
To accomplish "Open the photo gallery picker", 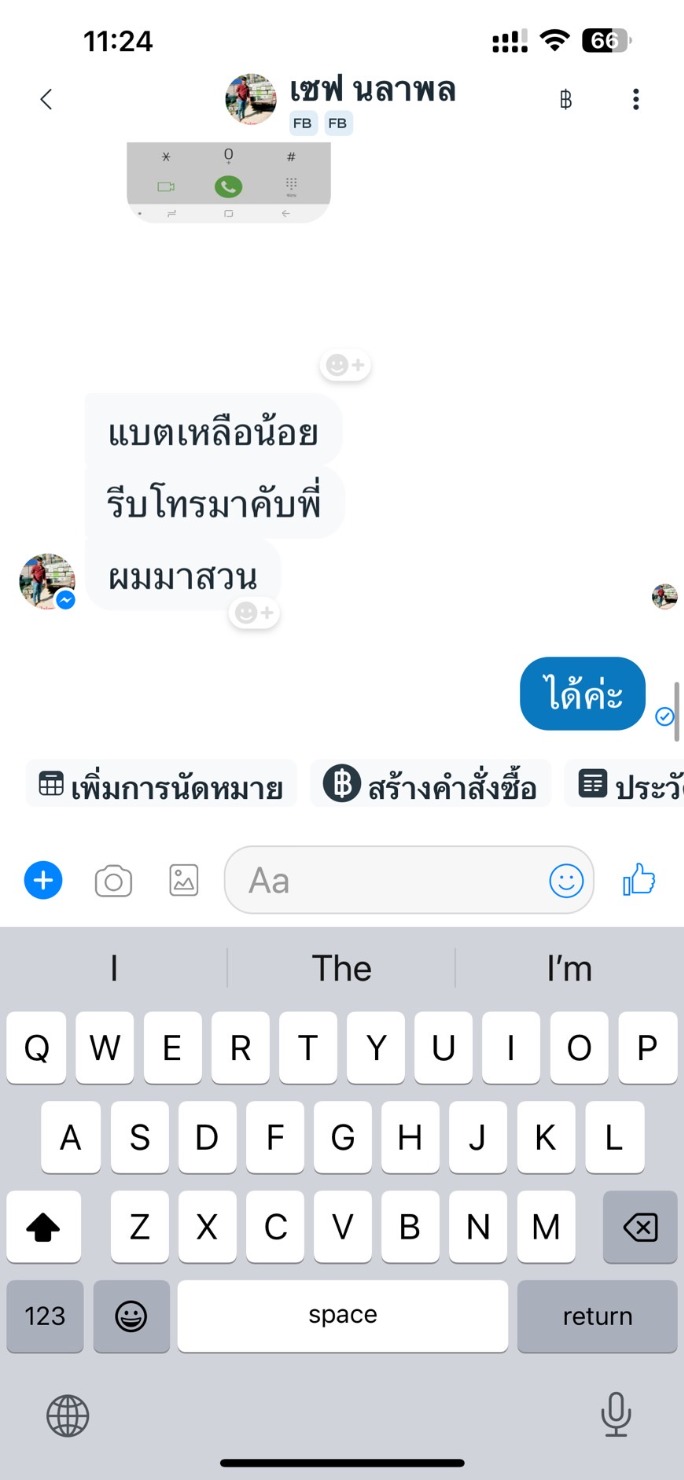I will (x=184, y=881).
